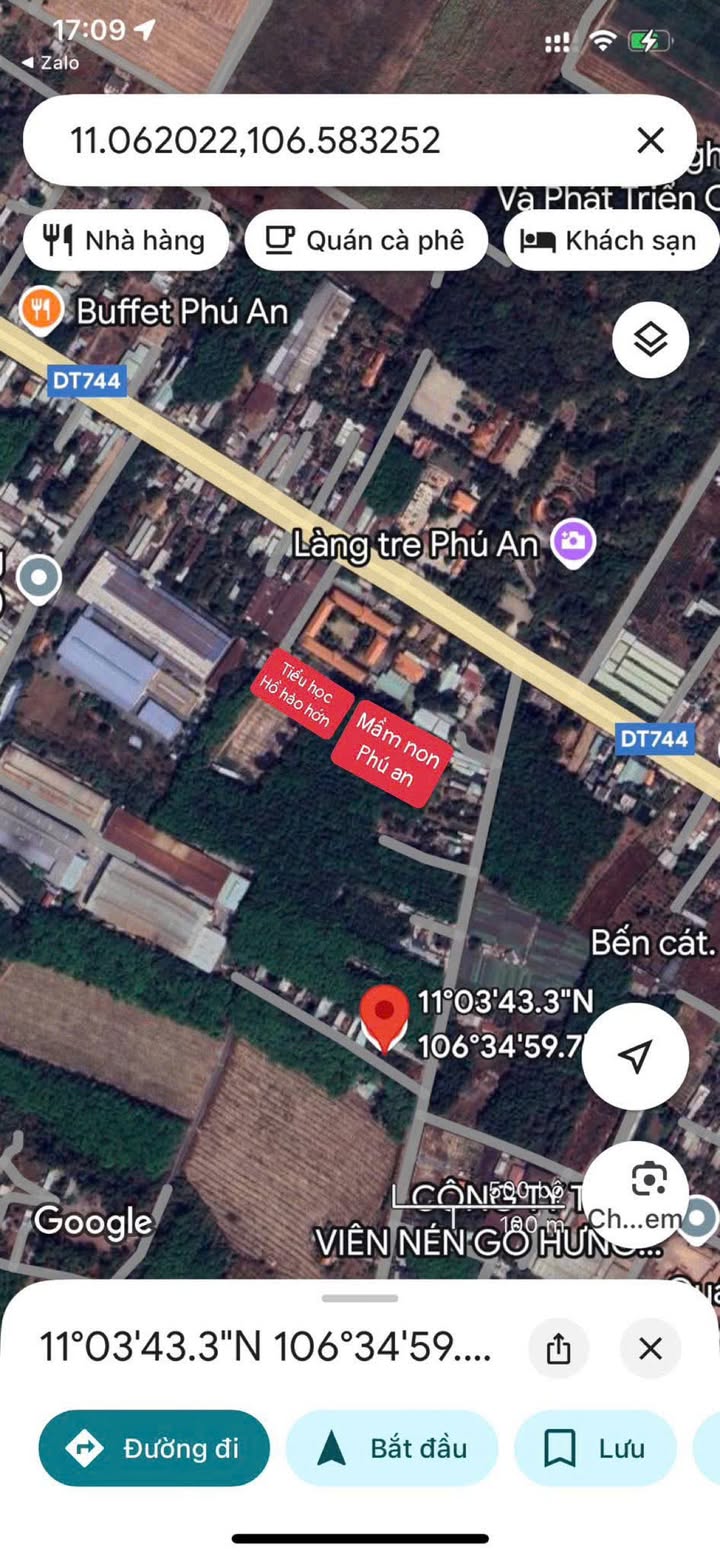Open Buffet Phú An place marker

tap(42, 311)
